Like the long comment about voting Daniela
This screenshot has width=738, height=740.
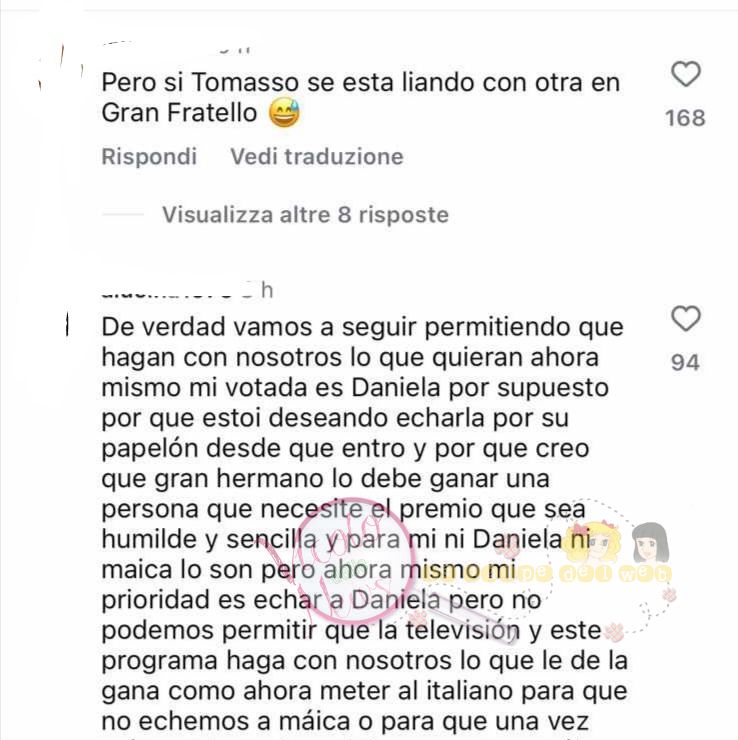pyautogui.click(x=685, y=319)
